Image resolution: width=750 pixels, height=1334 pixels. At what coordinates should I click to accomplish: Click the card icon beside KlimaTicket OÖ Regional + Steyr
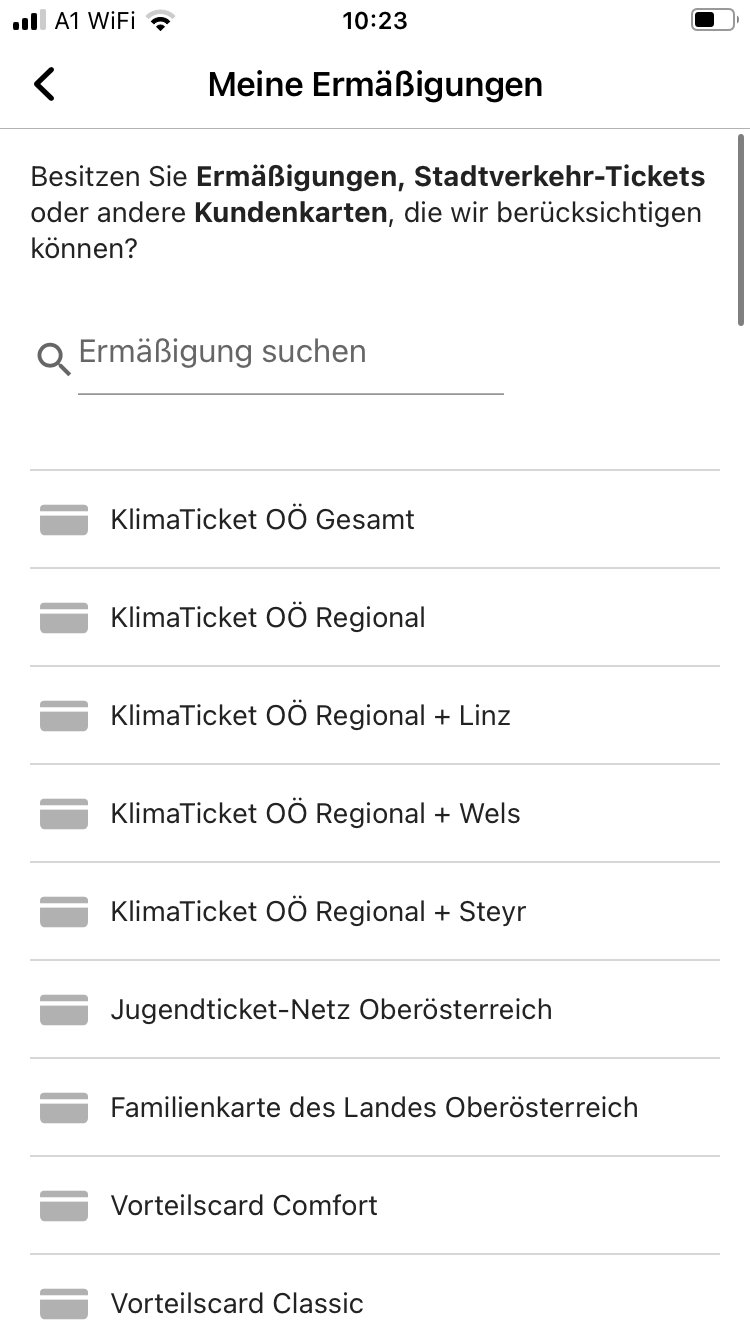pos(63,912)
